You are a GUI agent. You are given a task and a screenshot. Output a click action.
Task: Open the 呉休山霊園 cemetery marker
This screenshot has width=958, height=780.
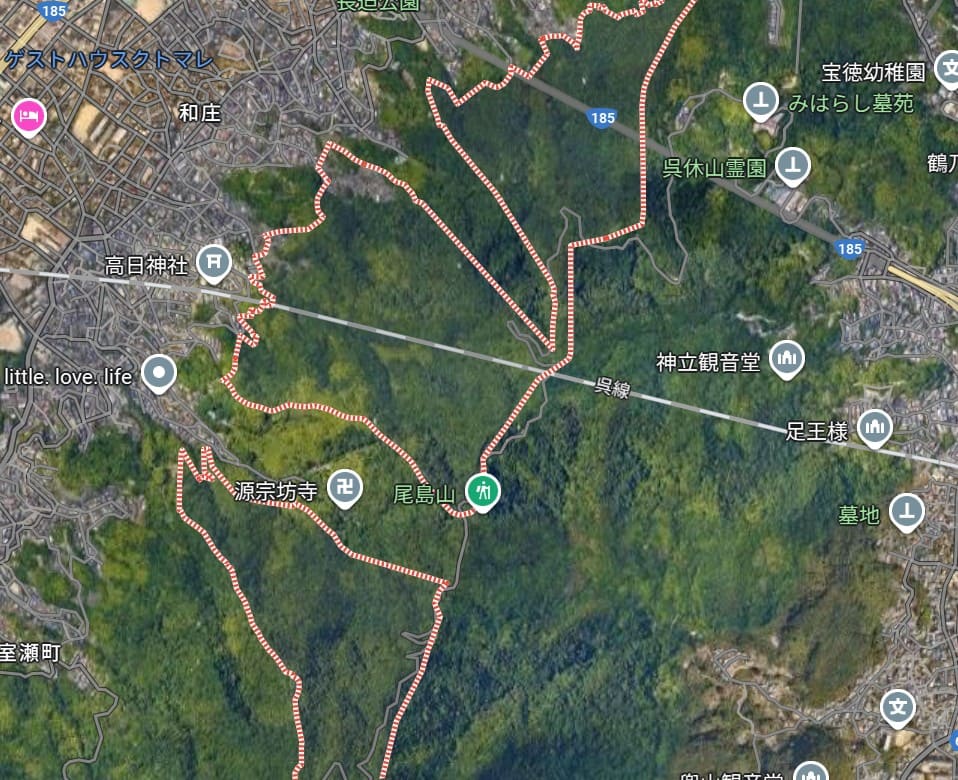point(794,164)
